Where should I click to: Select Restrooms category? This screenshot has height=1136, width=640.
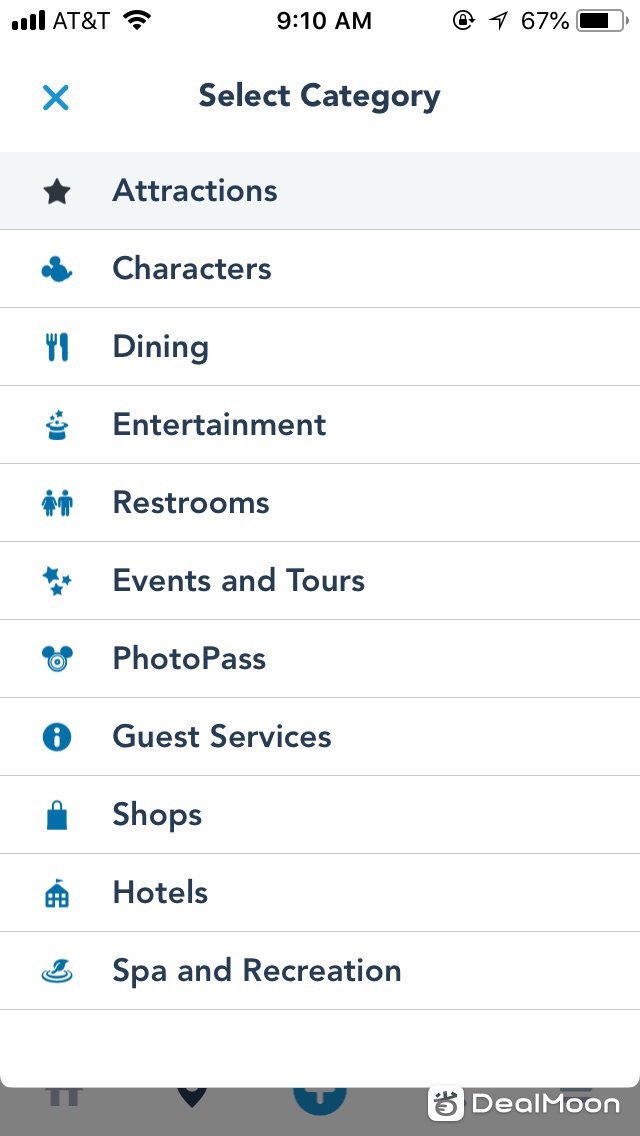click(320, 503)
